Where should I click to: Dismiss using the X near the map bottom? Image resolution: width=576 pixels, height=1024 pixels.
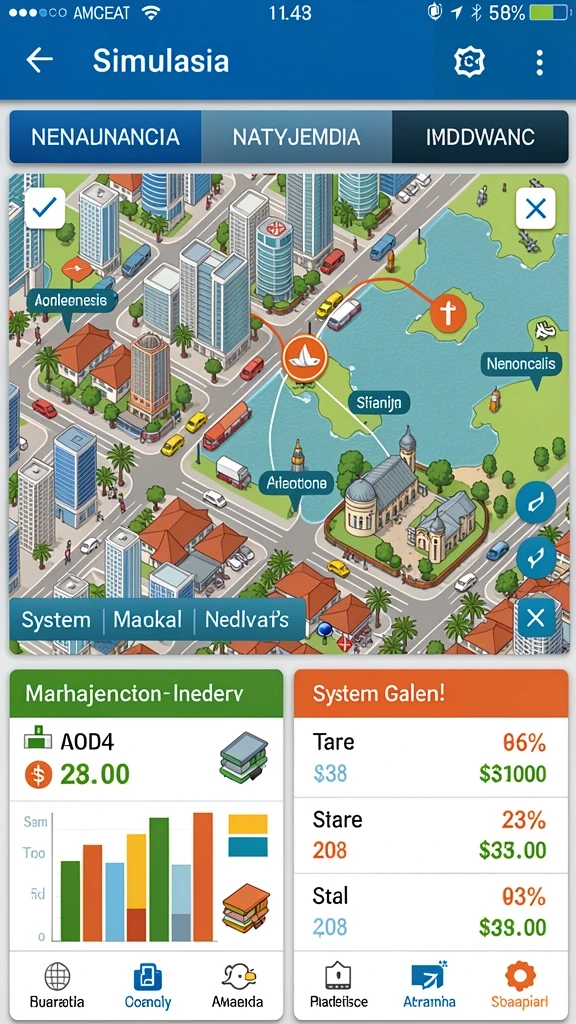[x=536, y=618]
